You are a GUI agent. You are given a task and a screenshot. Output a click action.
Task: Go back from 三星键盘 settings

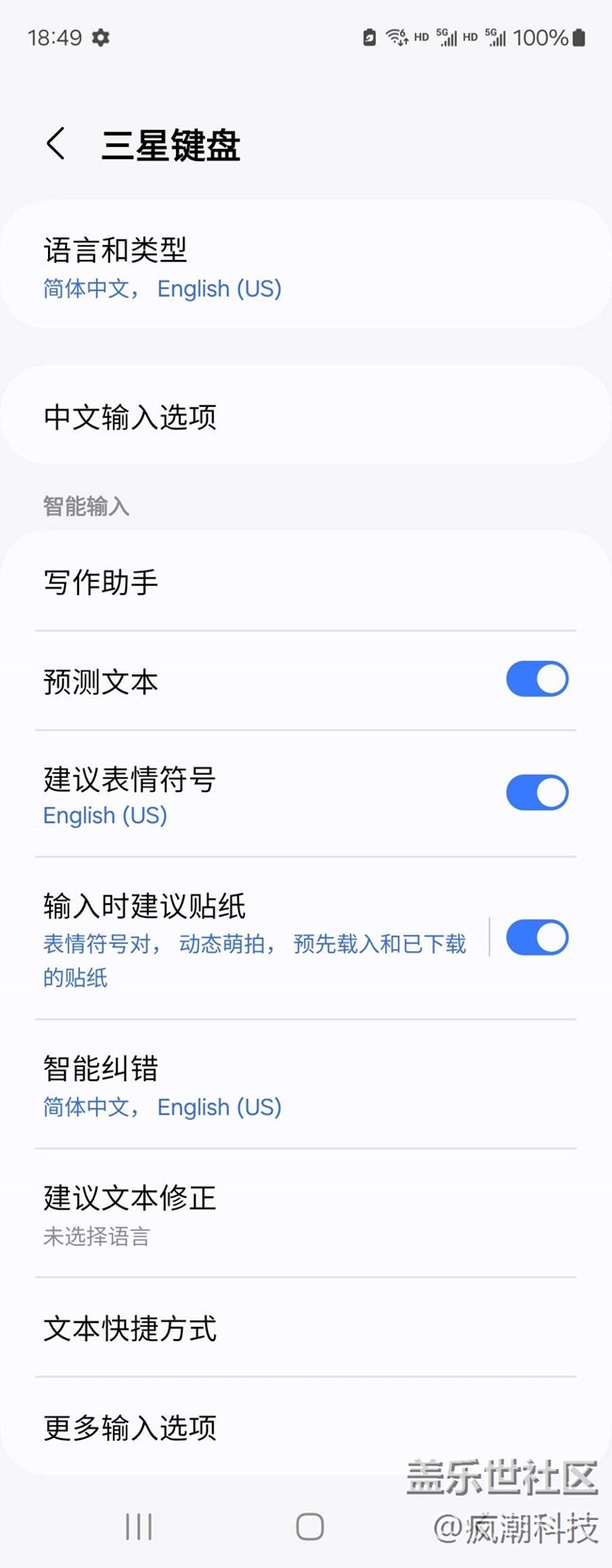[56, 145]
